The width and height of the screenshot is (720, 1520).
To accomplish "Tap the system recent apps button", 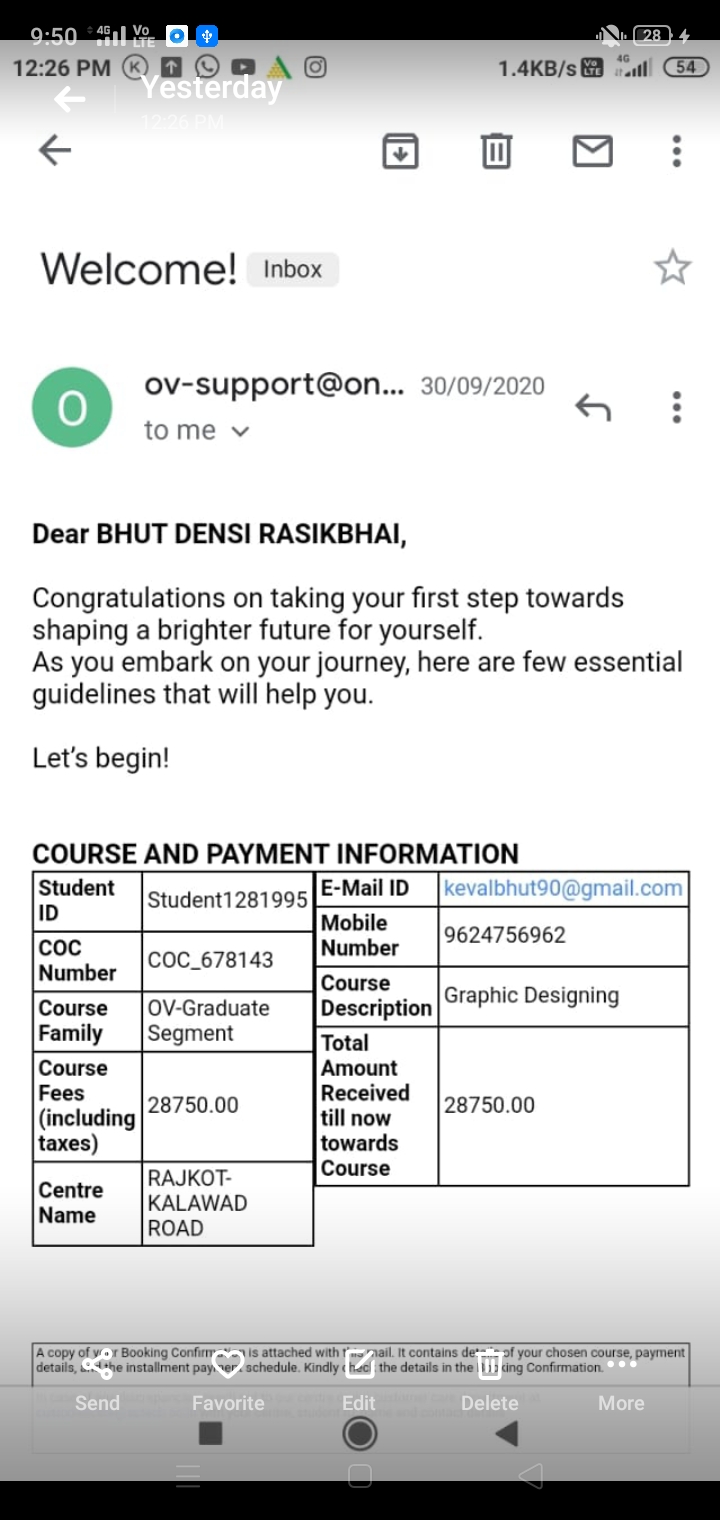I will point(188,1475).
